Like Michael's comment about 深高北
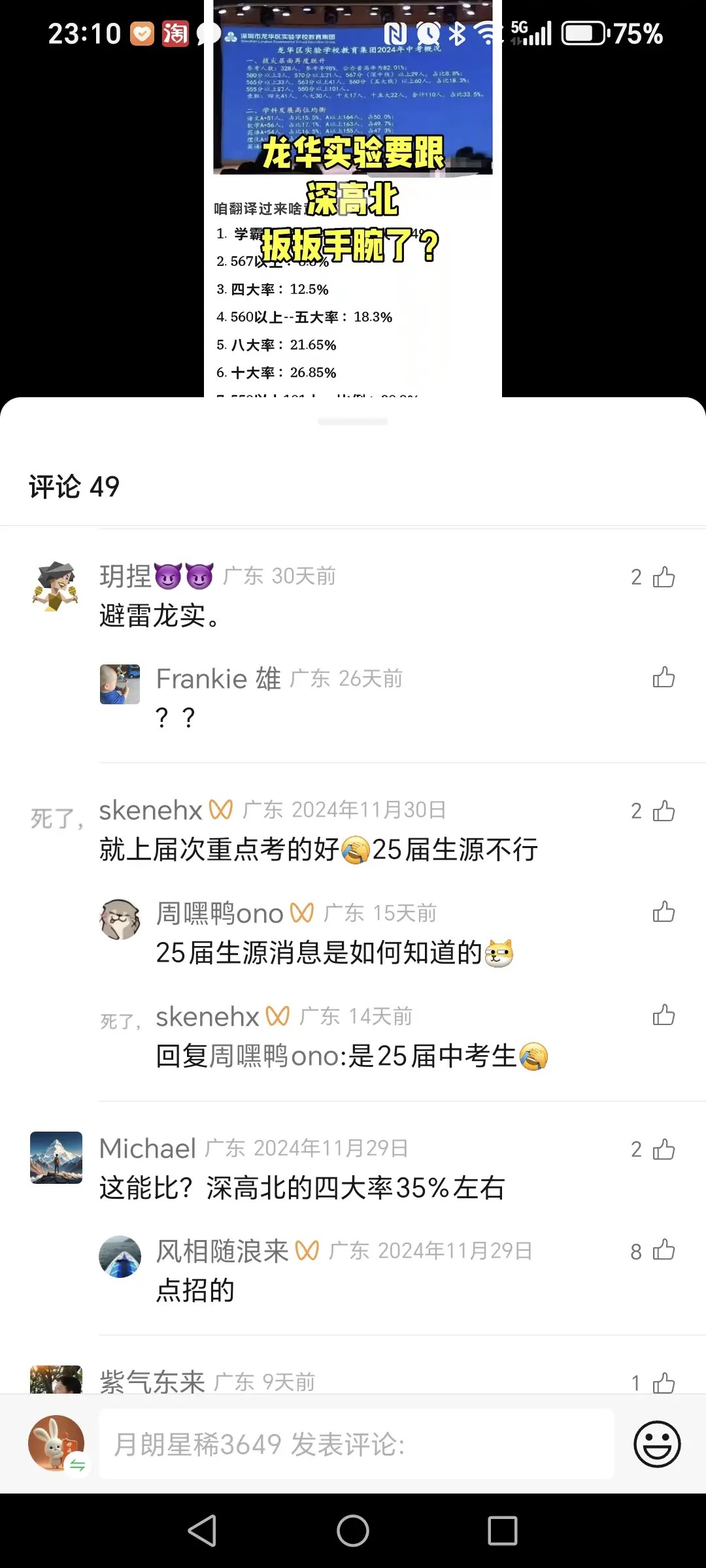The height and width of the screenshot is (1568, 706). tap(664, 1149)
